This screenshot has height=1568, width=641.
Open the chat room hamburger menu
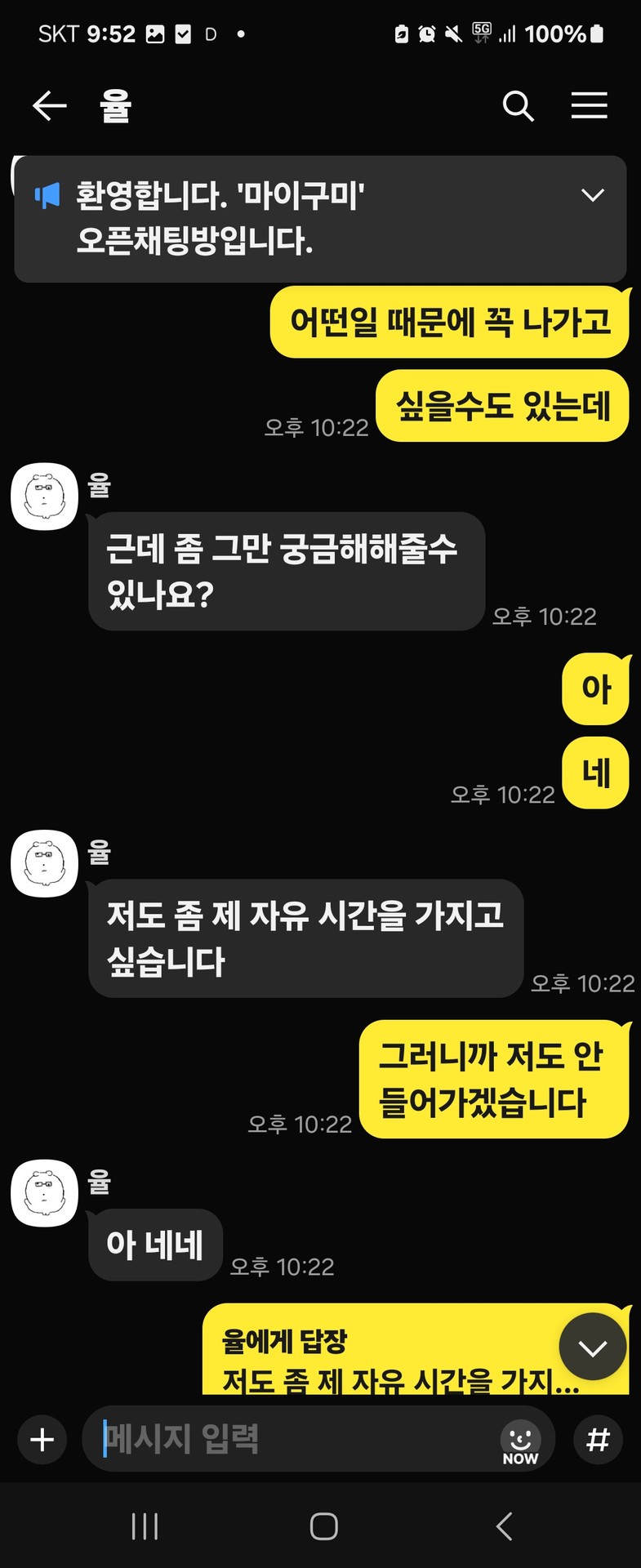click(x=589, y=105)
